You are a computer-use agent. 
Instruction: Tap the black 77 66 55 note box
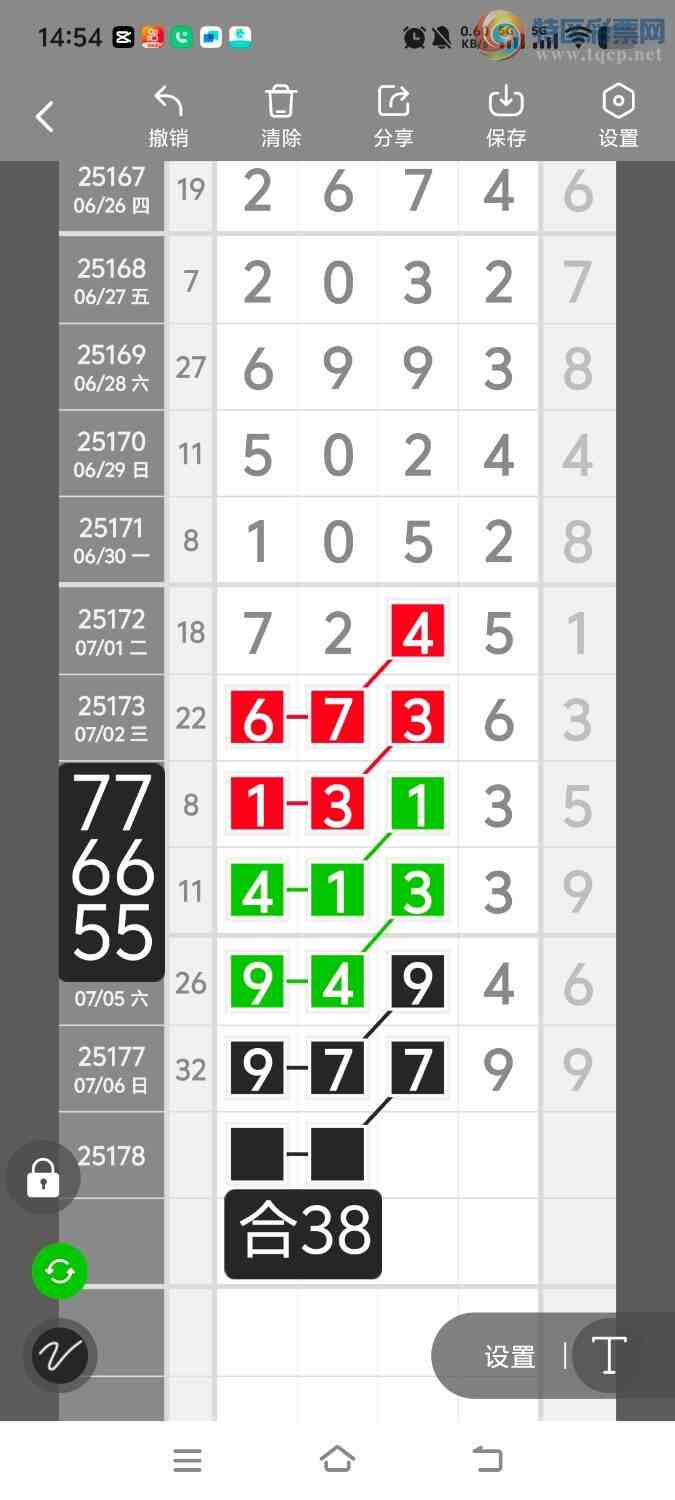[112, 872]
